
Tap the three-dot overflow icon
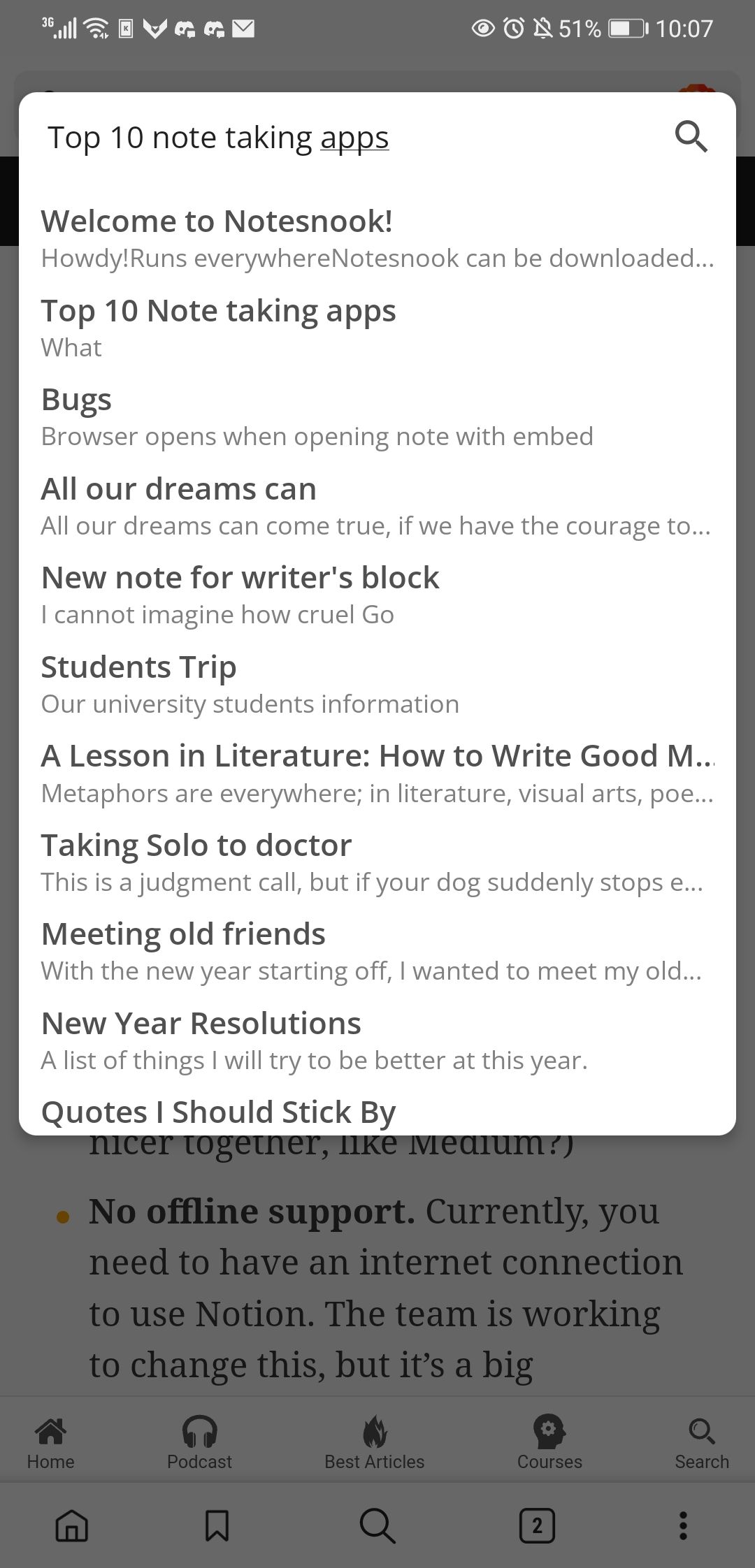coord(682,1525)
